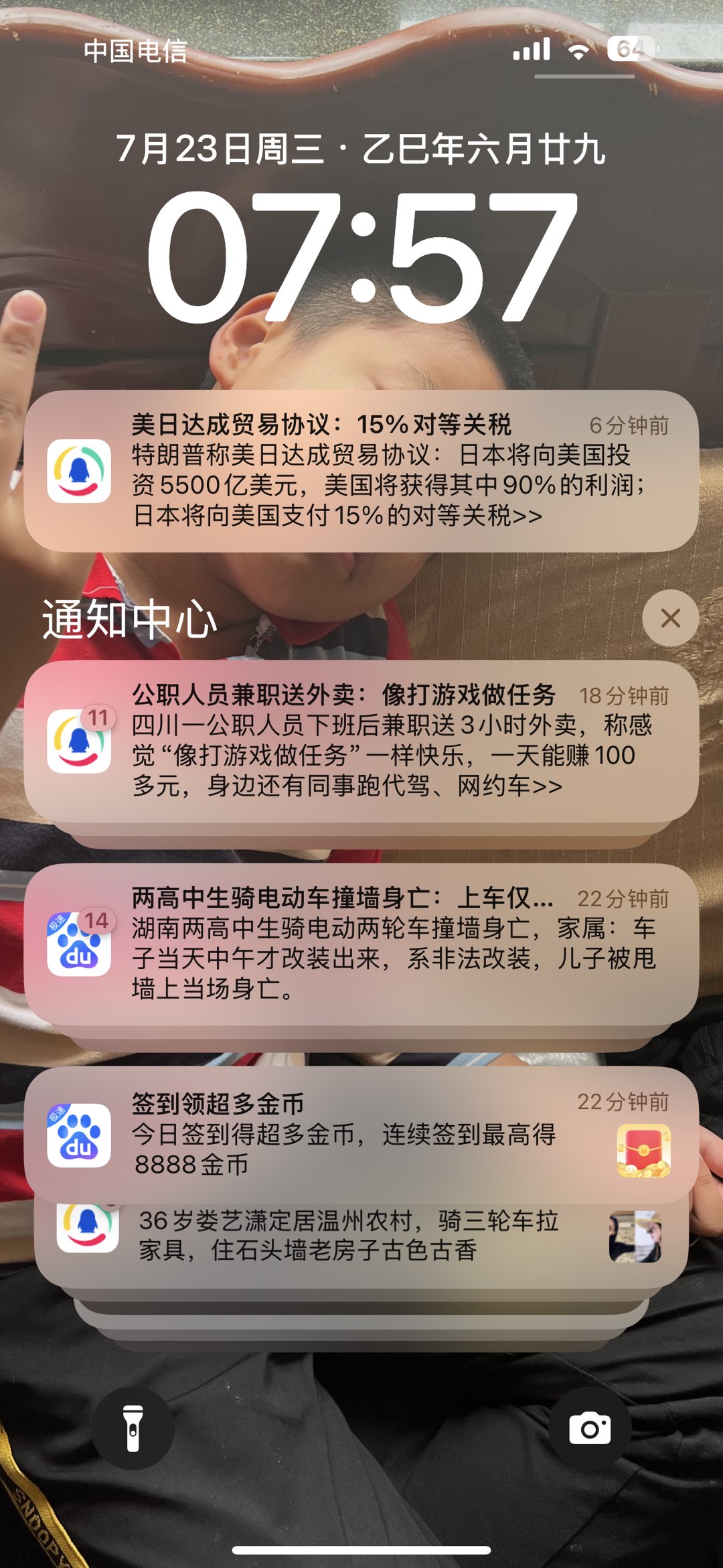
Task: Launch the camera from the lock screen
Action: point(590,1429)
